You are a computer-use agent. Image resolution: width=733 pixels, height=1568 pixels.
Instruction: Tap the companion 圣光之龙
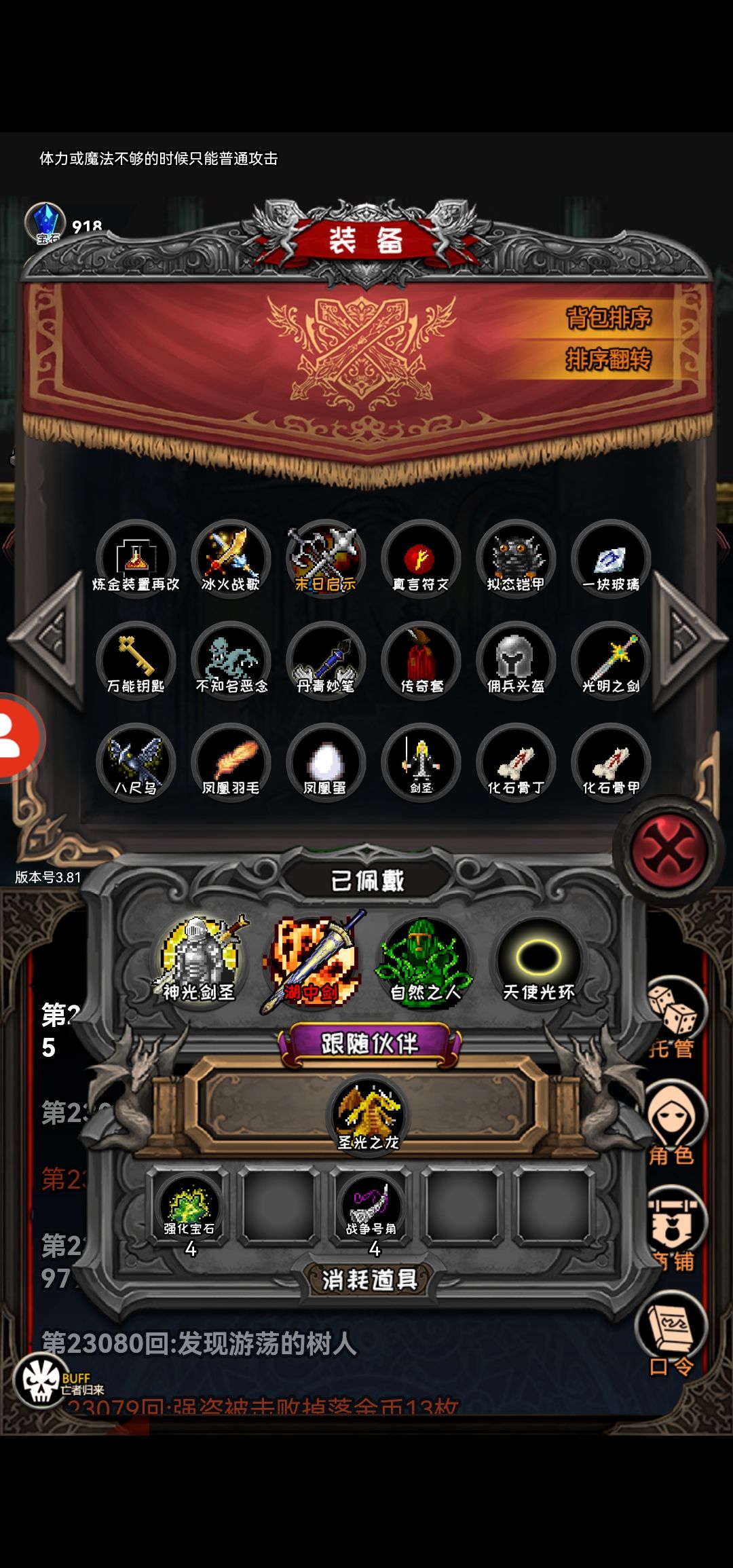click(369, 1115)
